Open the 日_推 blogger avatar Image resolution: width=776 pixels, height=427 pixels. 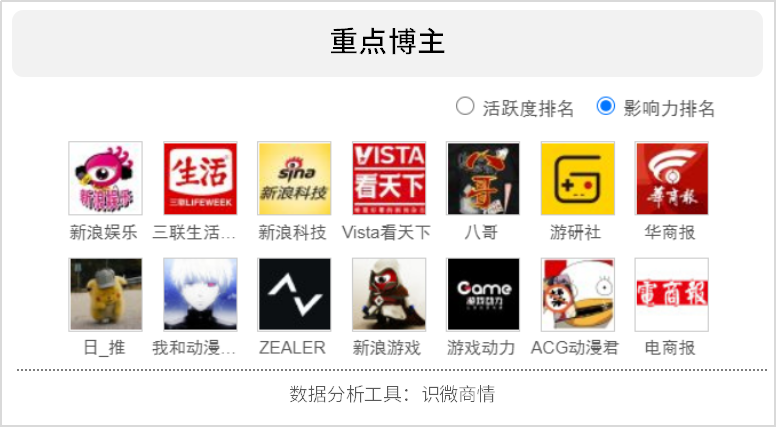click(105, 294)
